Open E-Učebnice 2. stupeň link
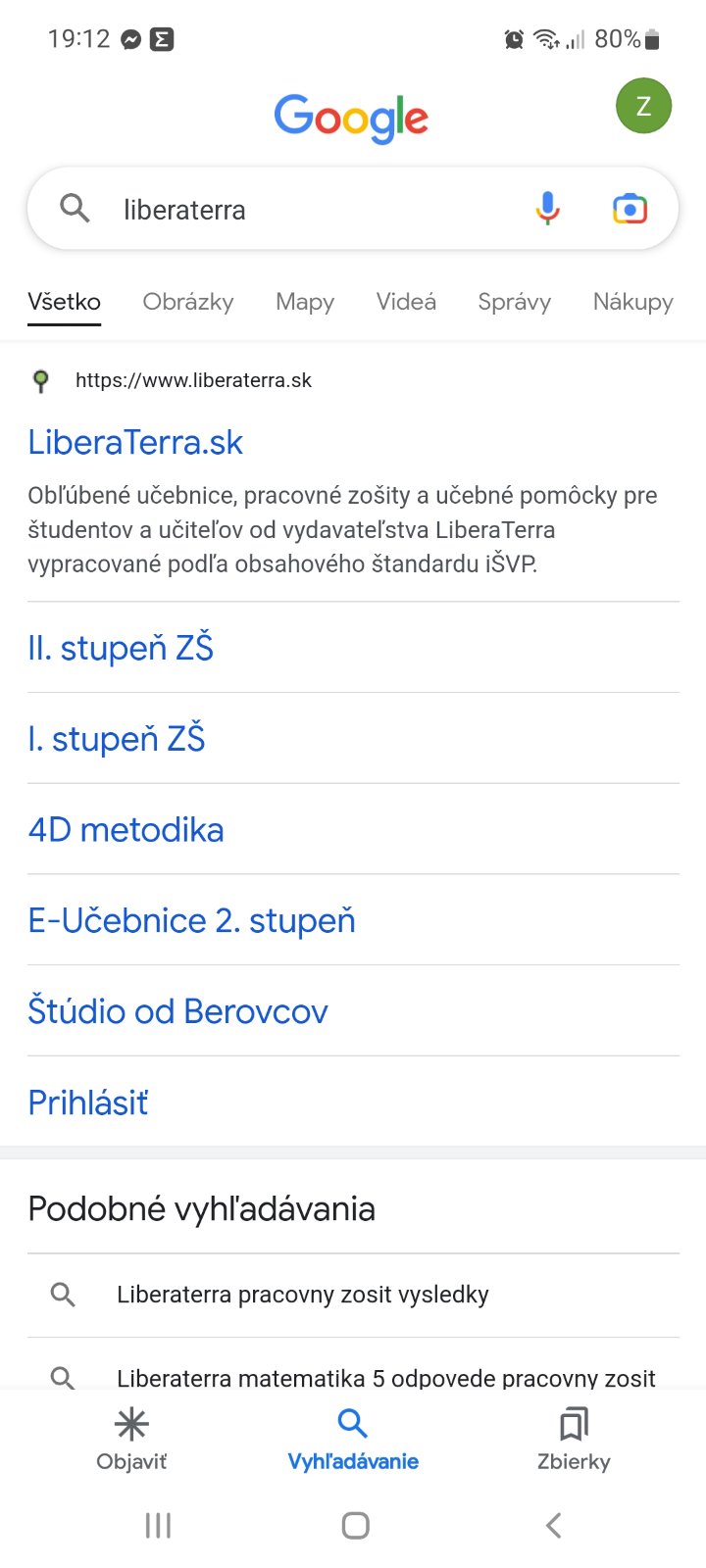This screenshot has height=1568, width=706. [x=191, y=921]
